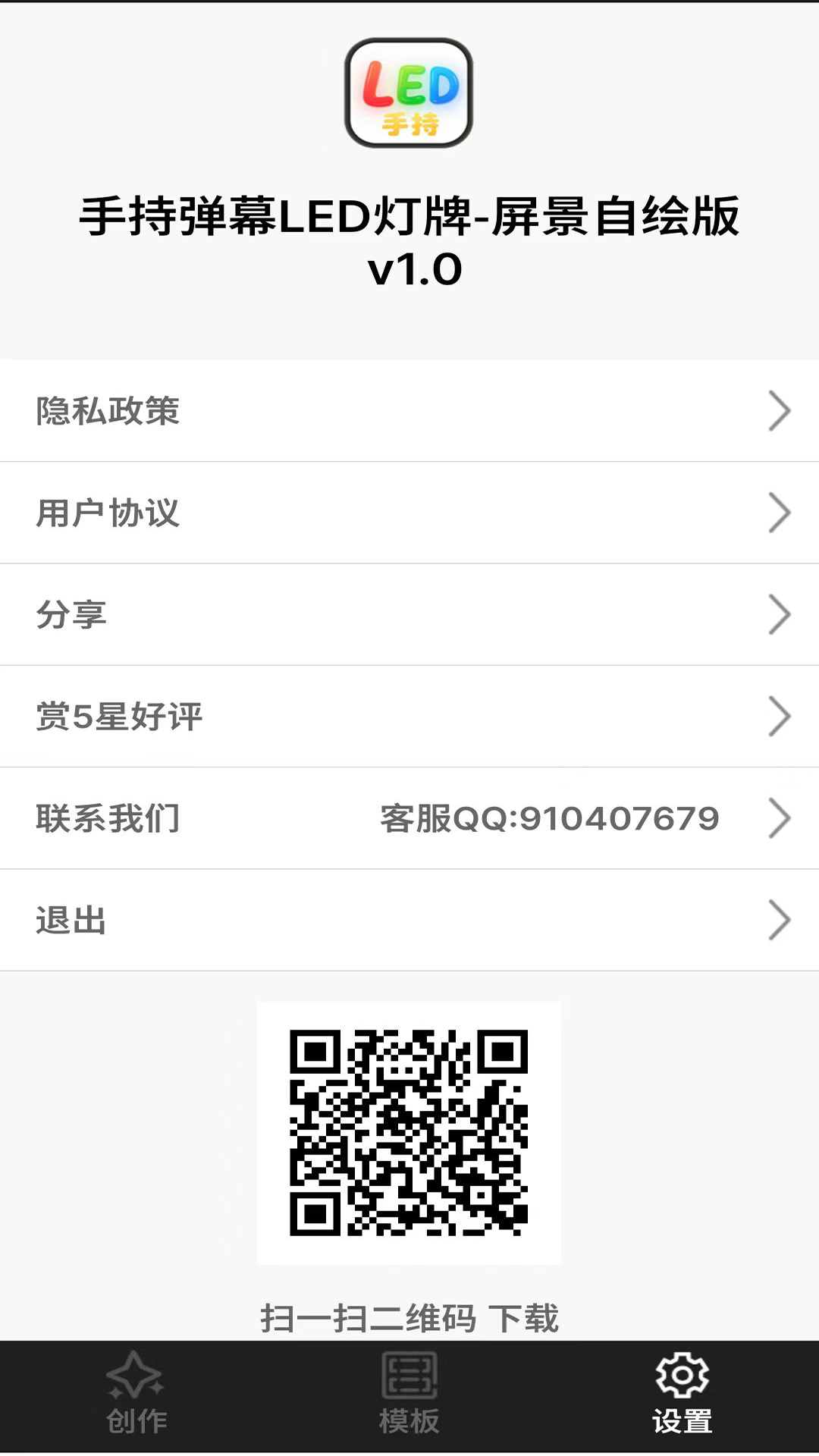This screenshot has width=819, height=1456.
Task: Tap the LED app icon at the top
Action: 409,93
